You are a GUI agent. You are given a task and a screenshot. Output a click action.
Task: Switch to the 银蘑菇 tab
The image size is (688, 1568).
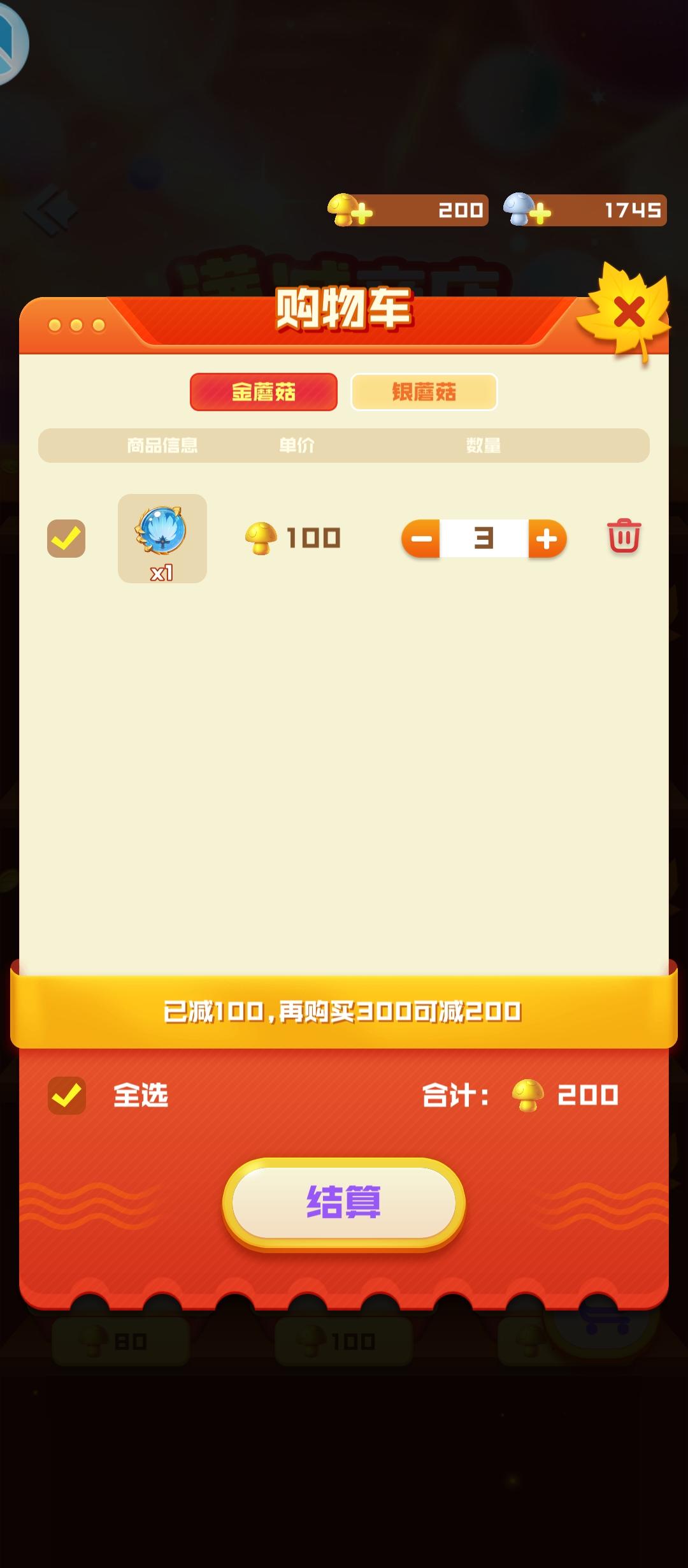pyautogui.click(x=423, y=393)
